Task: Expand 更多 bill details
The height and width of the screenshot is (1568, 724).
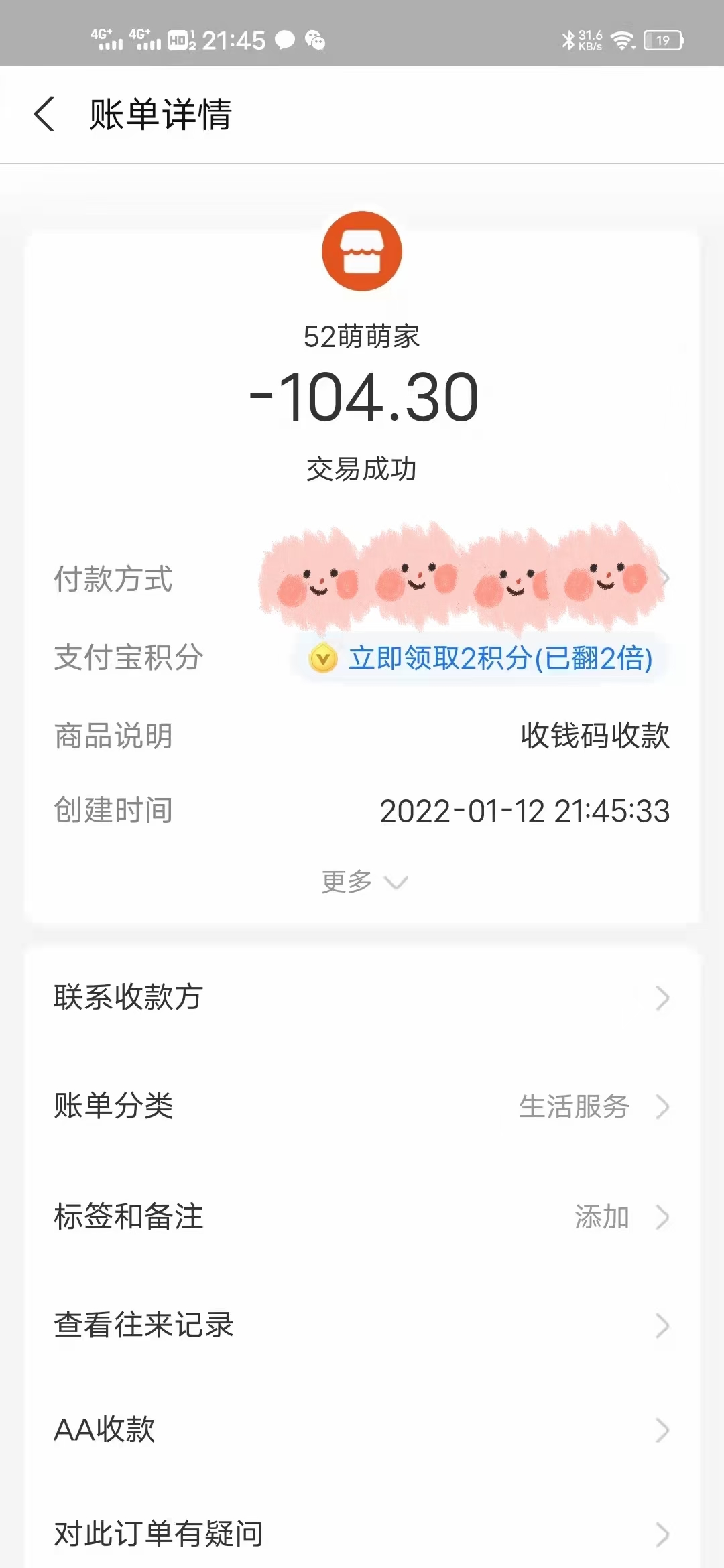Action: point(363,882)
